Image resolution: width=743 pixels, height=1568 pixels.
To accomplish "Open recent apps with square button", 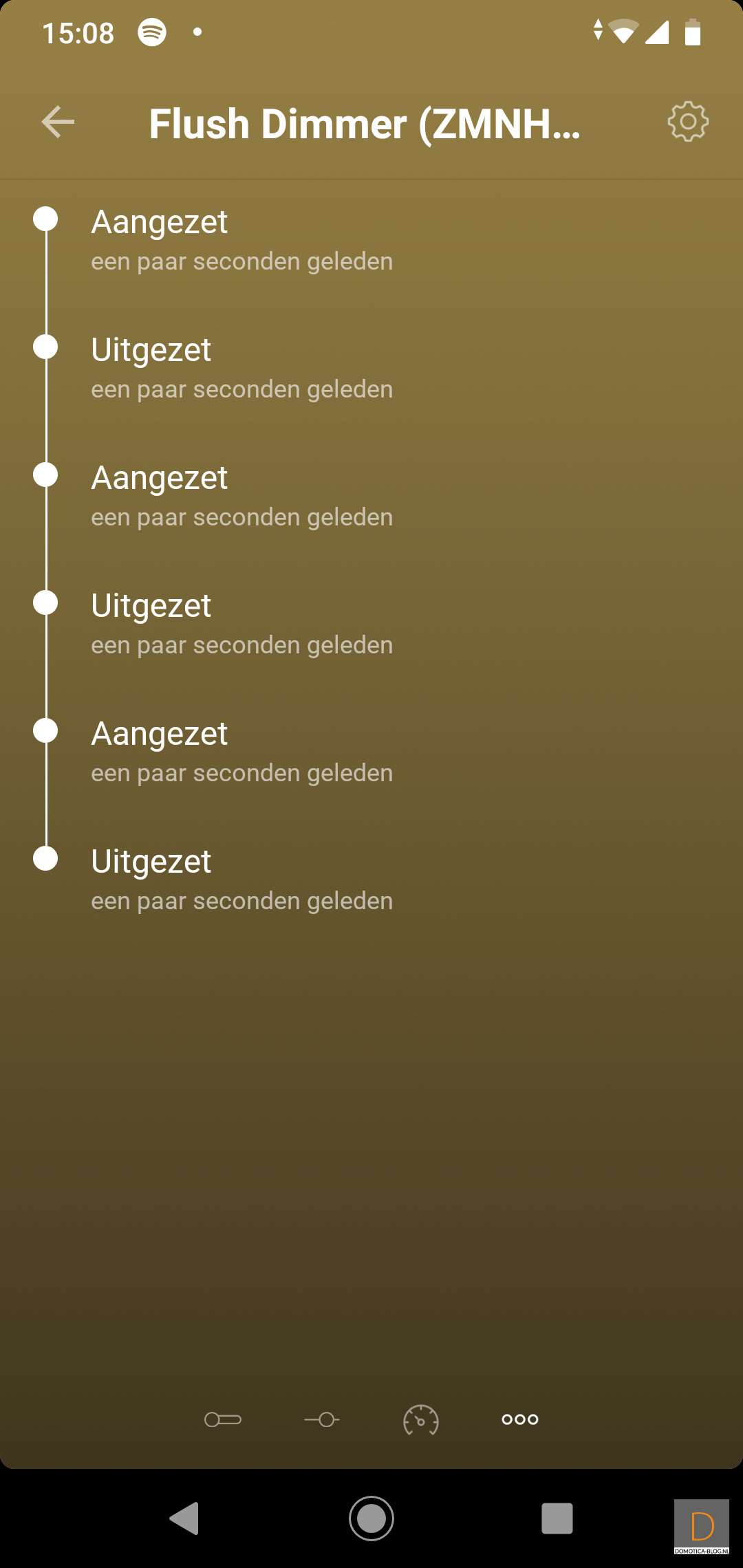I will [557, 1518].
